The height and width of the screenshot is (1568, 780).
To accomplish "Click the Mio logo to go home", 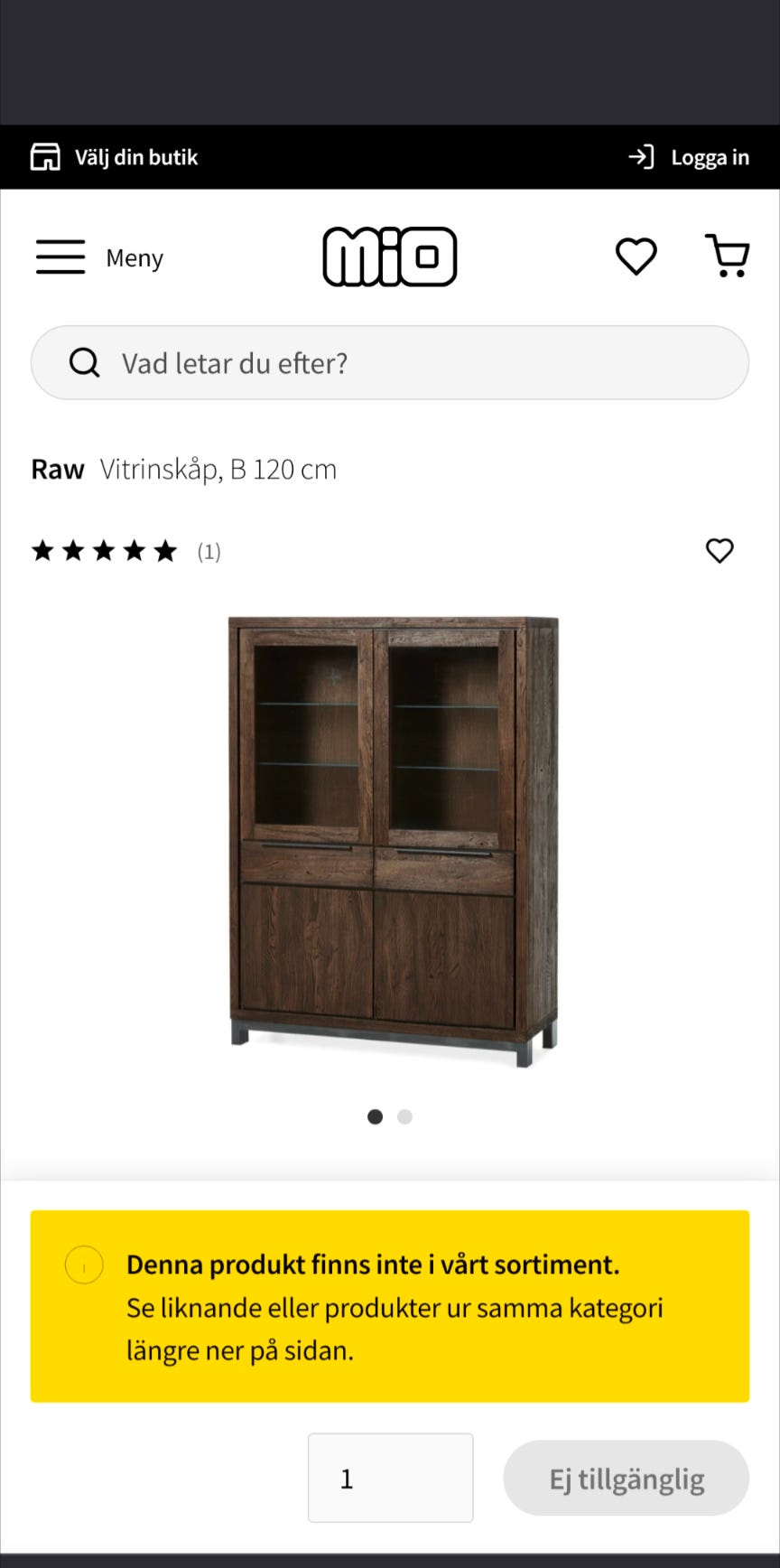I will [390, 257].
